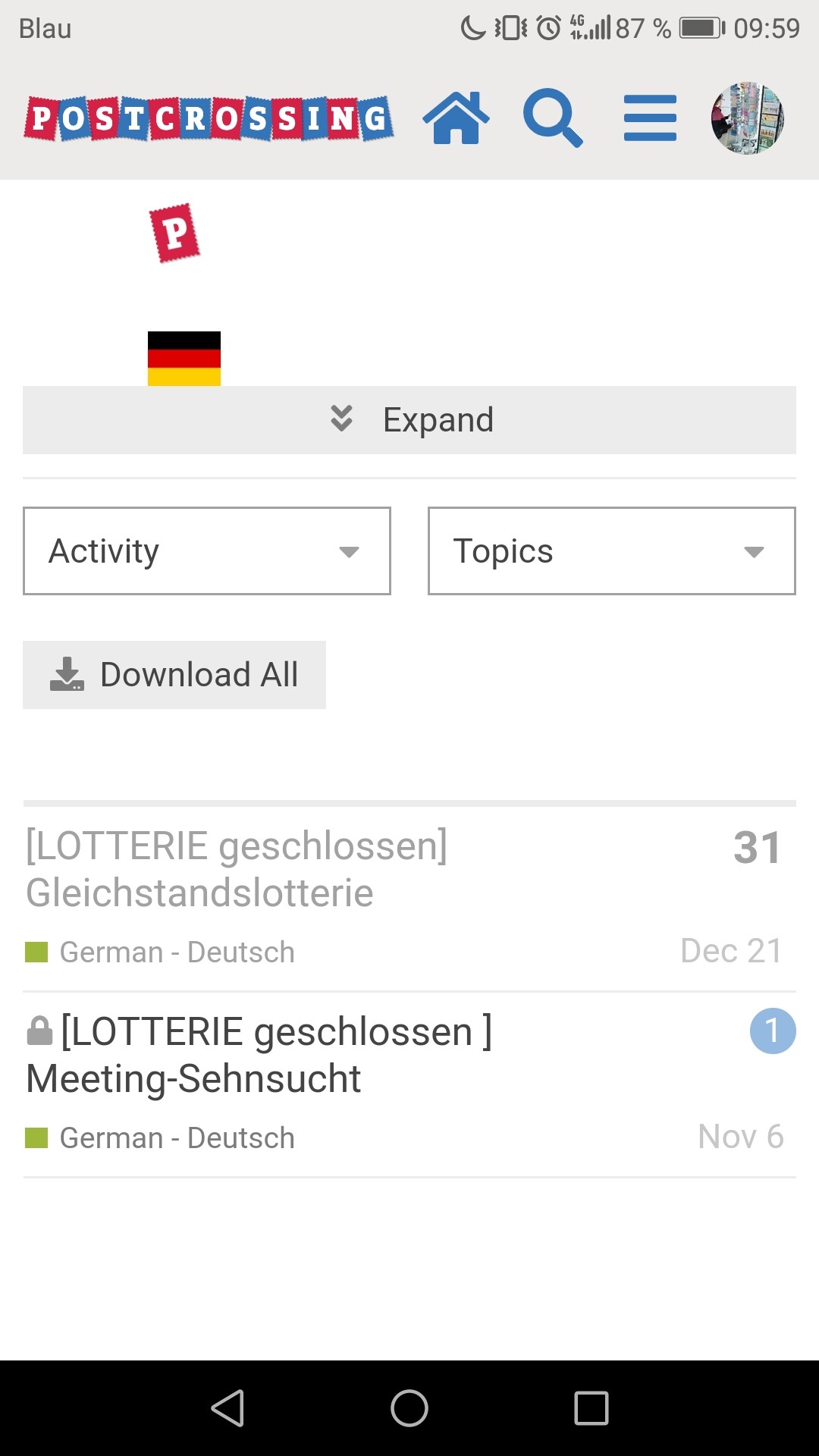This screenshot has height=1456, width=819.
Task: Tap the Postcrossing logo
Action: click(x=209, y=118)
